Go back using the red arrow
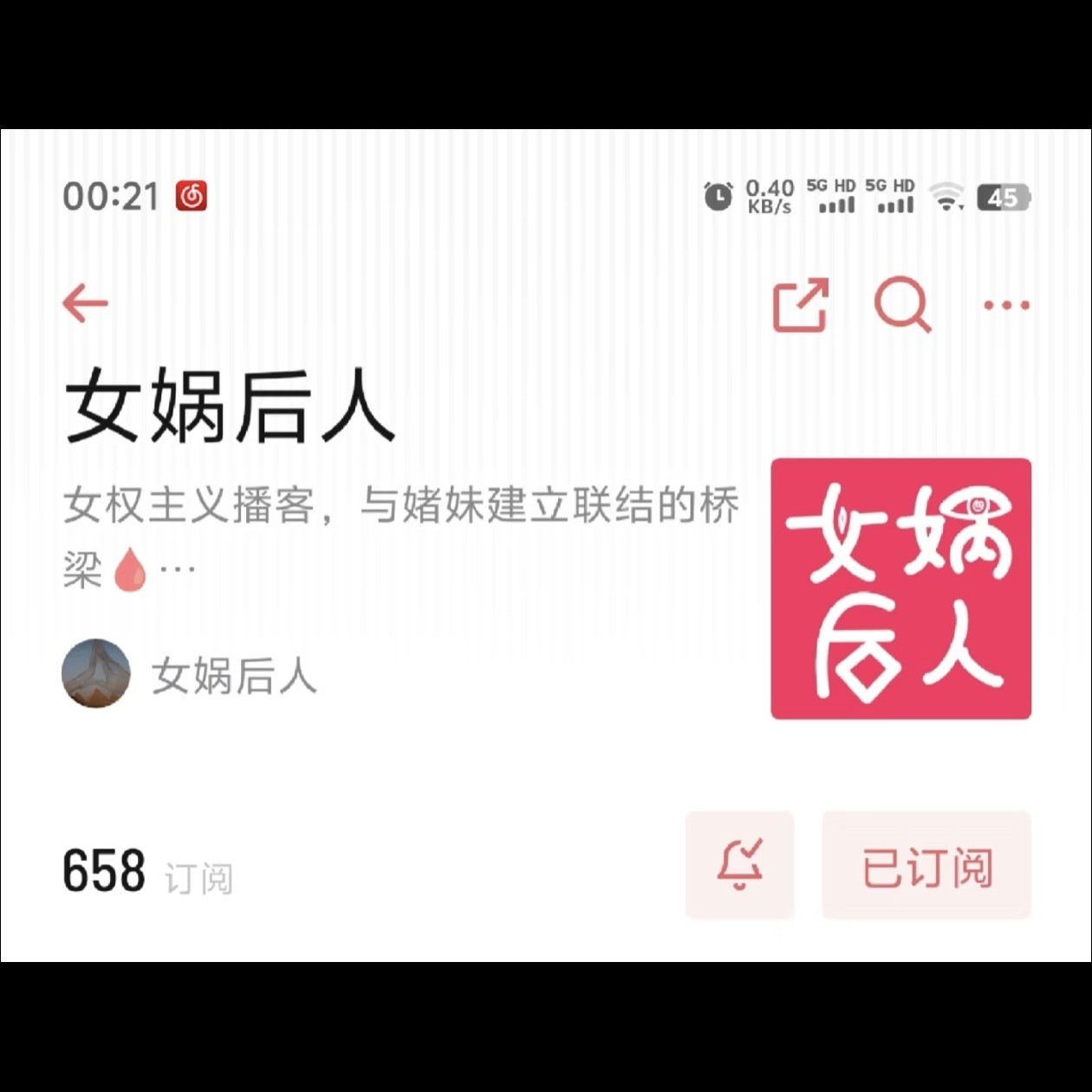This screenshot has width=1092, height=1092. pyautogui.click(x=85, y=303)
